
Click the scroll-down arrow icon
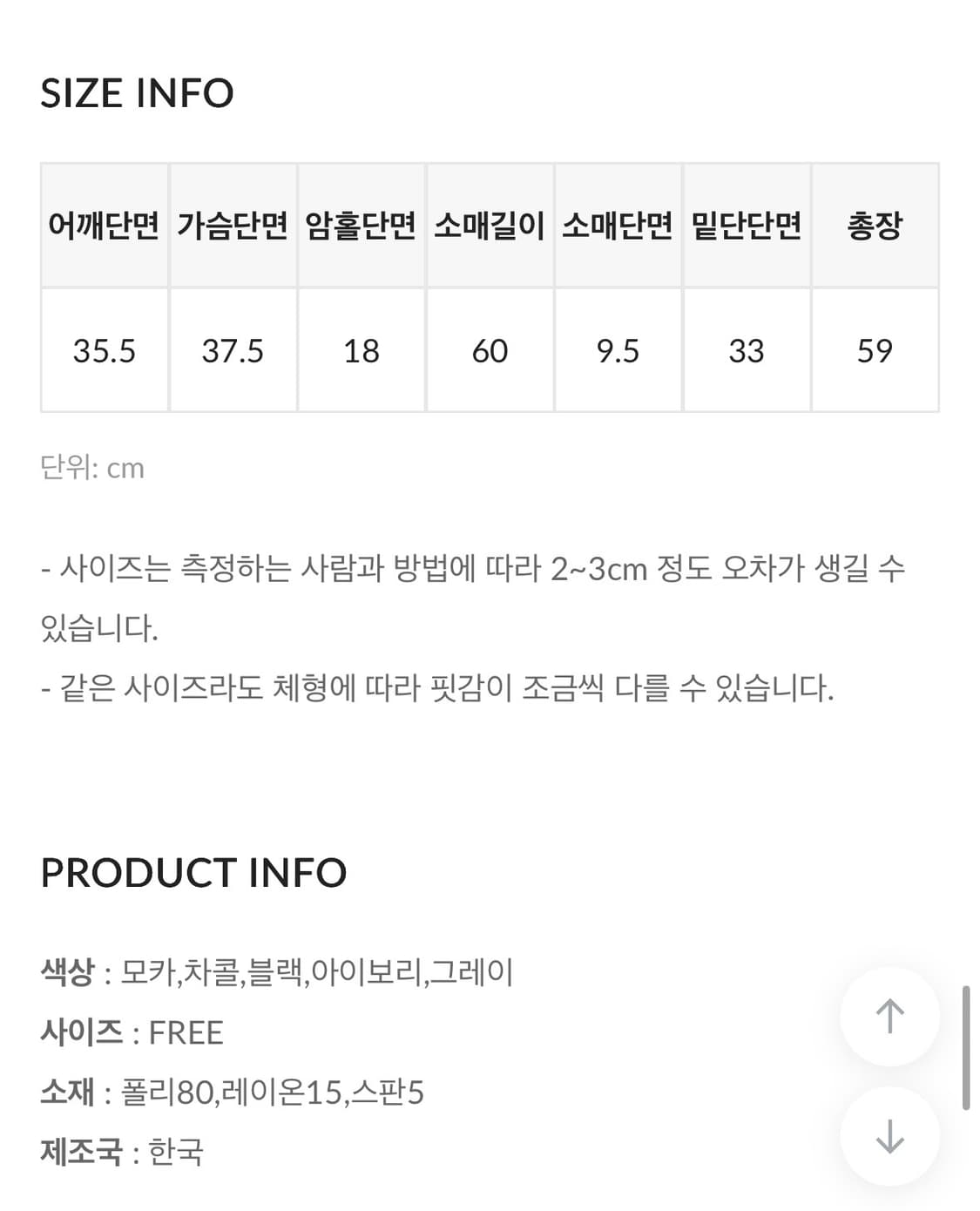click(x=888, y=1137)
